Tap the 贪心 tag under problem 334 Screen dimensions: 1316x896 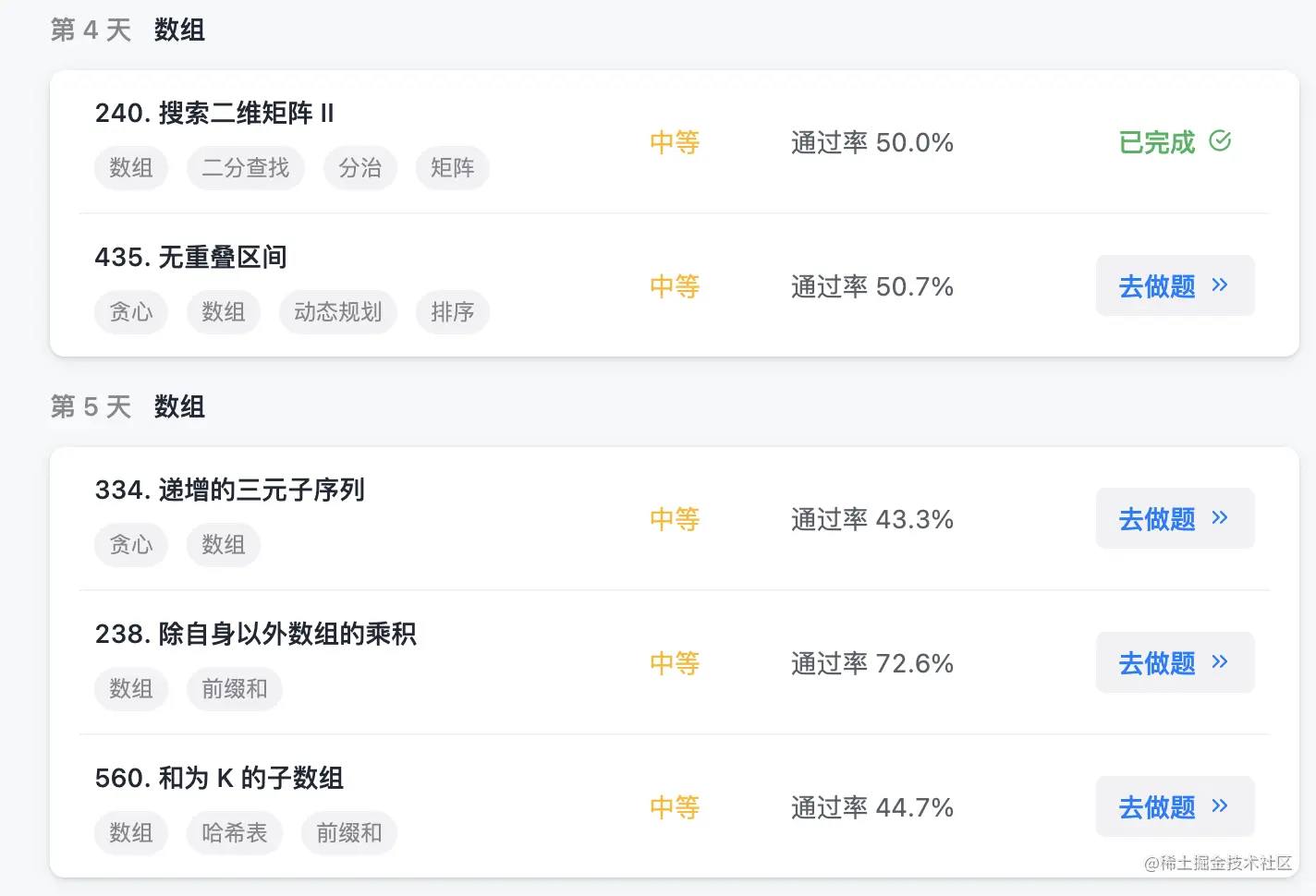130,545
